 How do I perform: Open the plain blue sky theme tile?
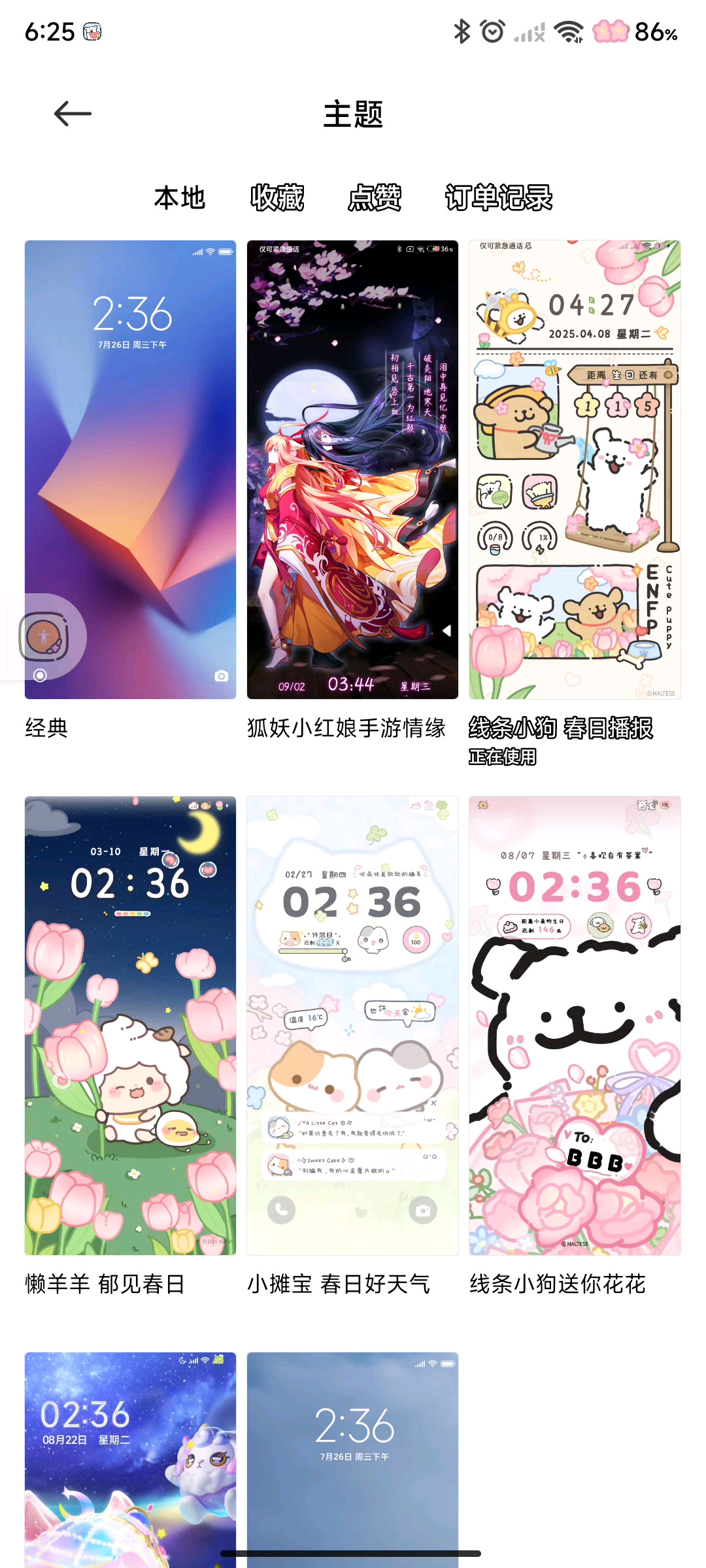(352, 1457)
